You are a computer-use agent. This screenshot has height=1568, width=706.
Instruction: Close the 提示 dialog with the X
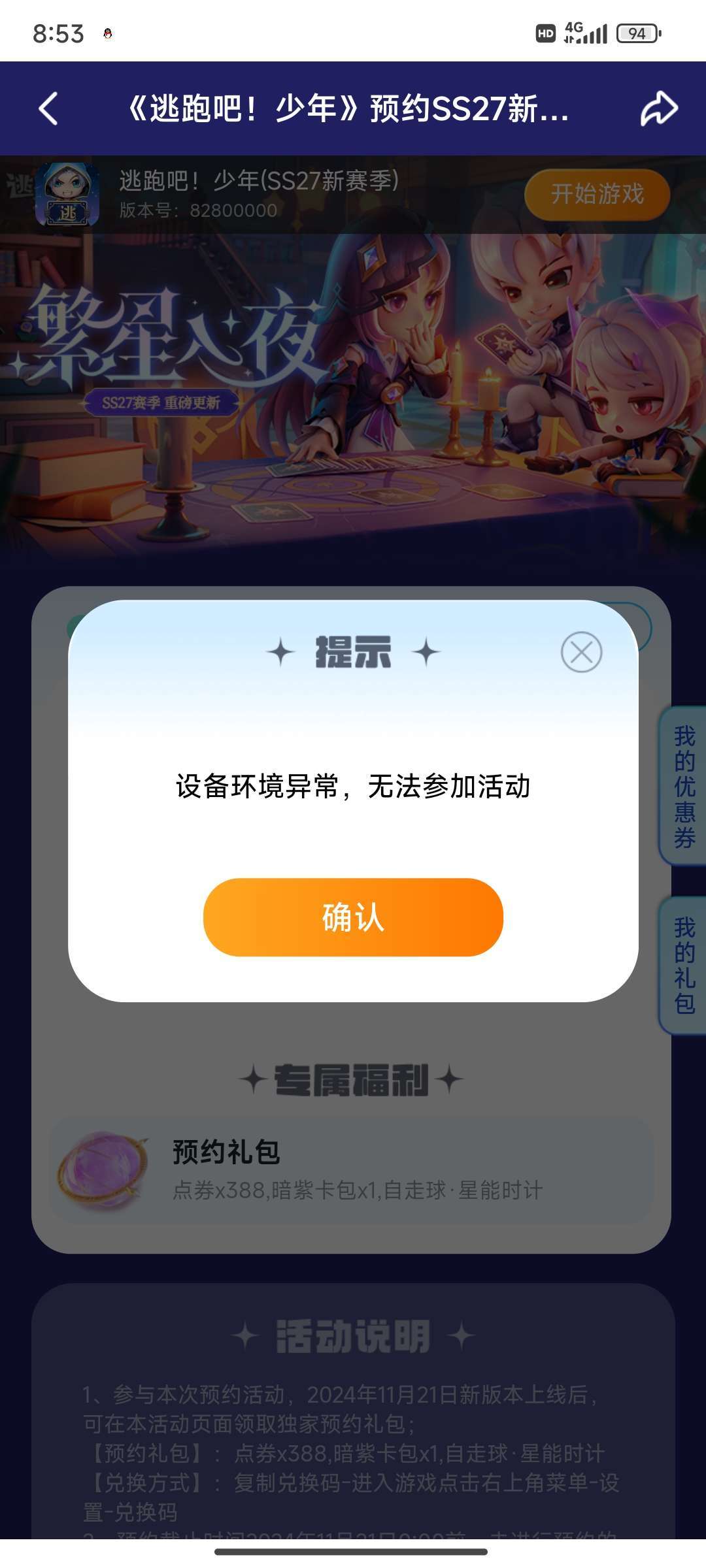581,652
